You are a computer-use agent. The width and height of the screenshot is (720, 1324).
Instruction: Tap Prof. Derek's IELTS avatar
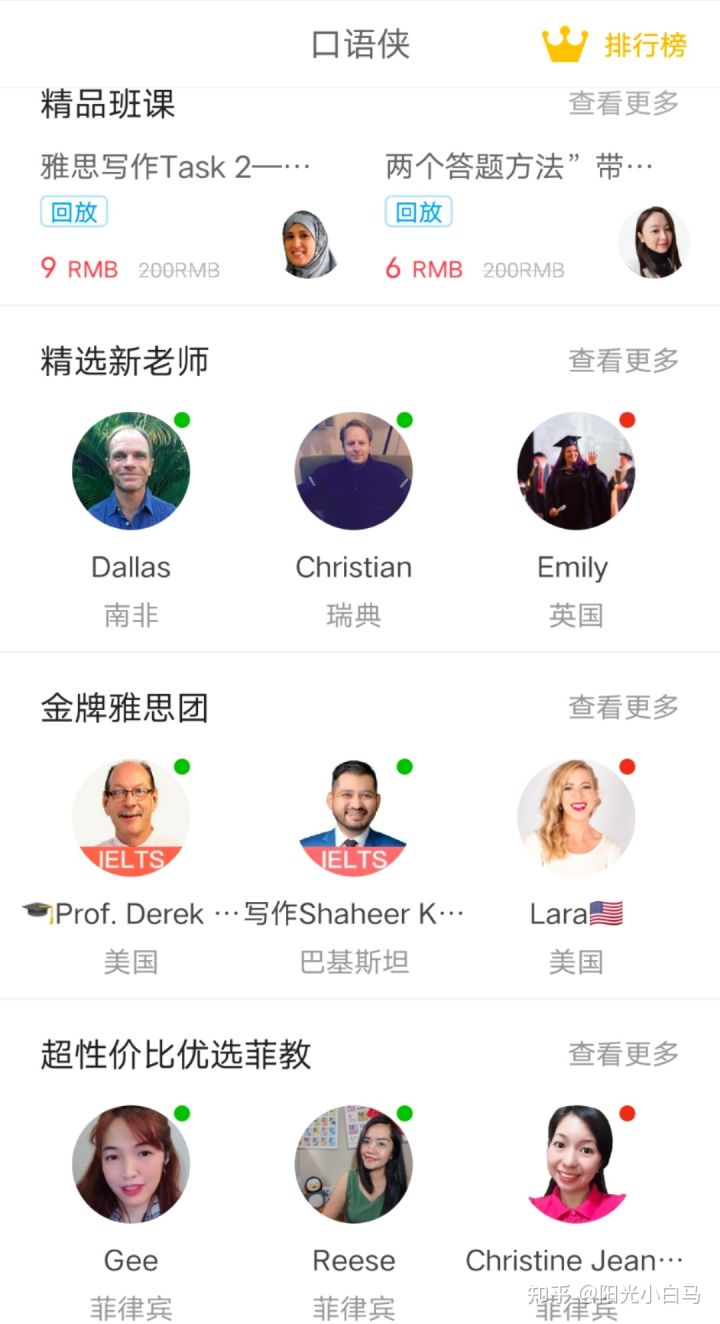[131, 817]
